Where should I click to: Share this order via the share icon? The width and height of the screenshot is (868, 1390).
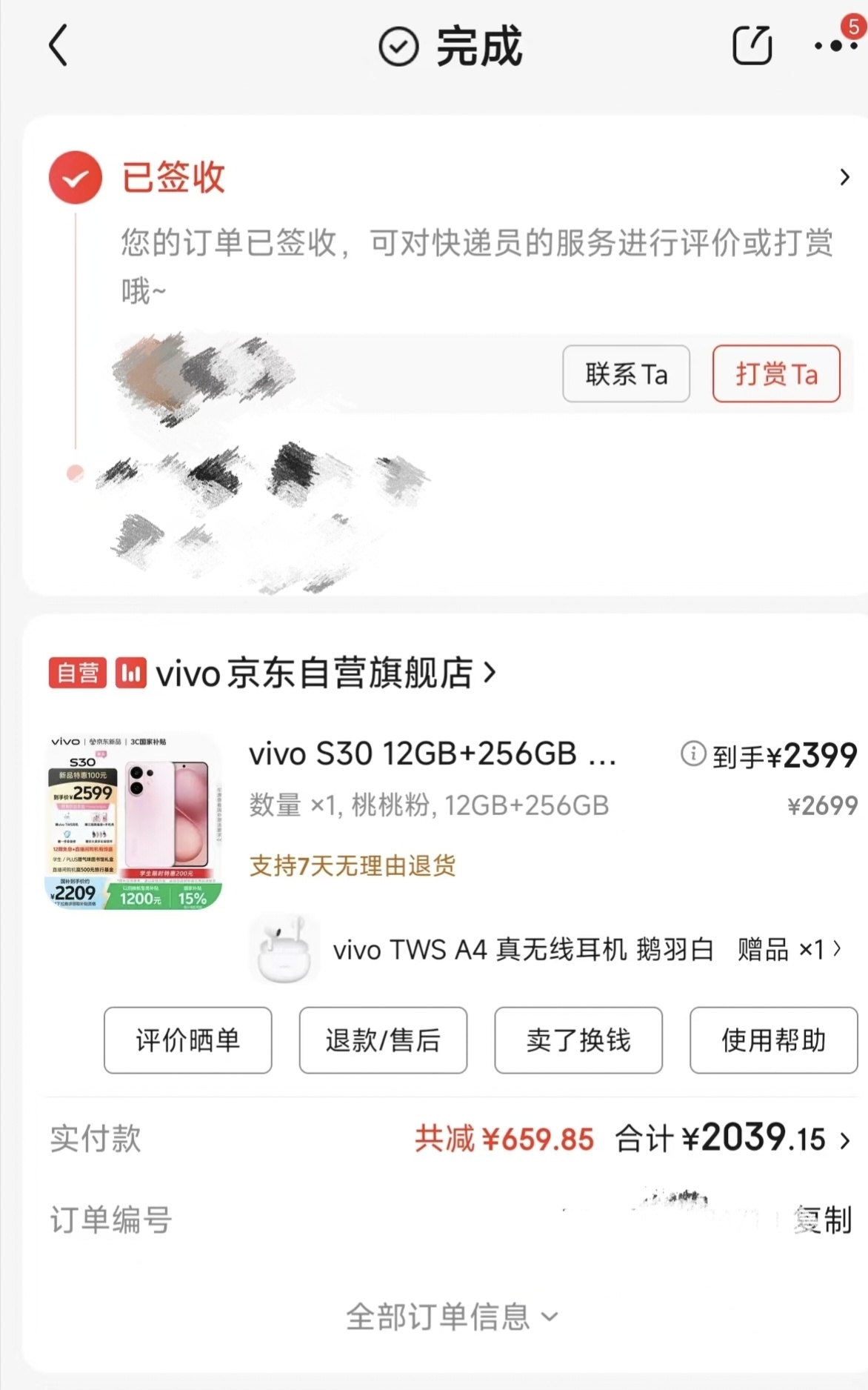[752, 46]
